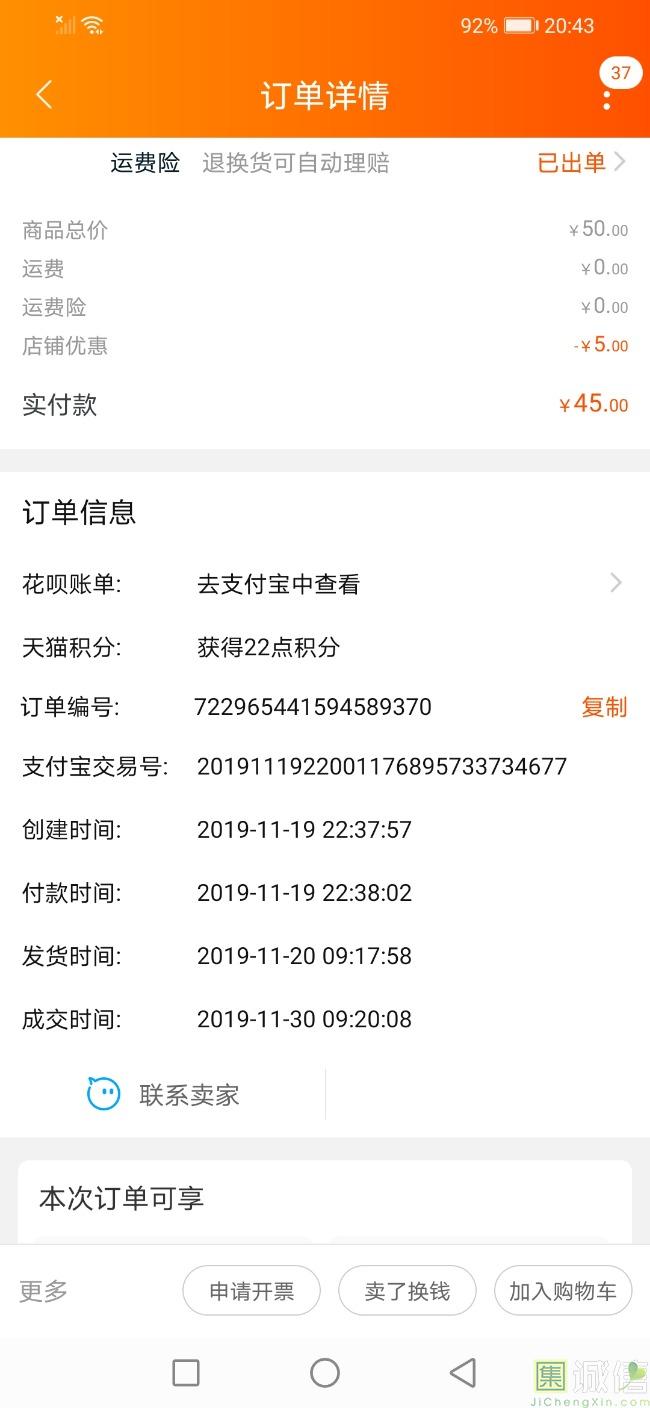Image resolution: width=650 pixels, height=1408 pixels.
Task: Request an invoice with 申请开票
Action: pos(251,1291)
